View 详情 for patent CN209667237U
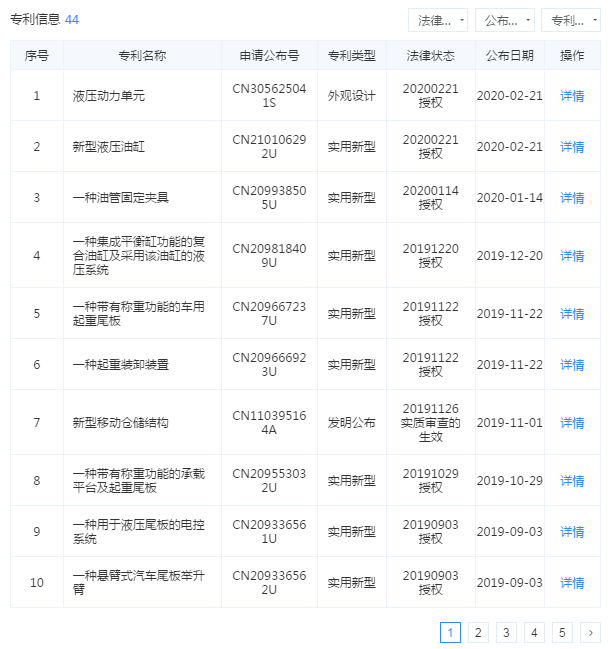Viewport: 610px width, 649px height. pyautogui.click(x=572, y=314)
